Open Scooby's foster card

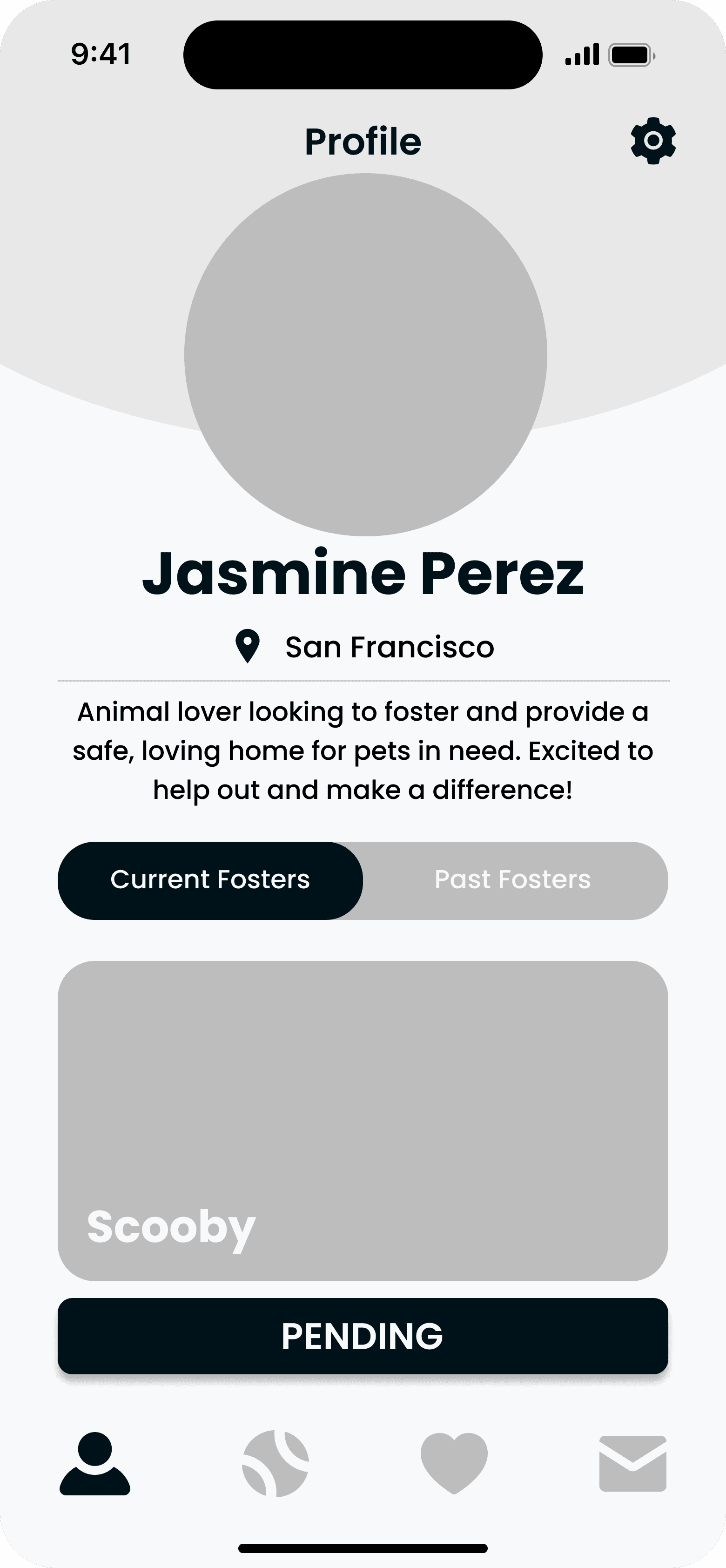tap(363, 1121)
